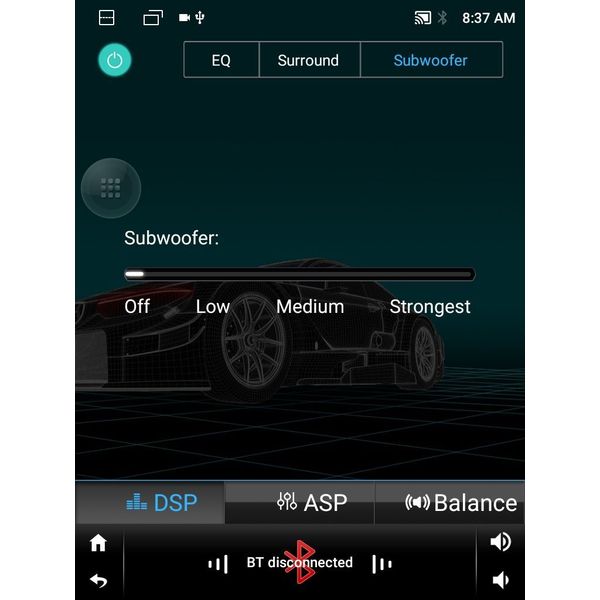Go back using the return arrow
The width and height of the screenshot is (600, 600).
[x=98, y=580]
